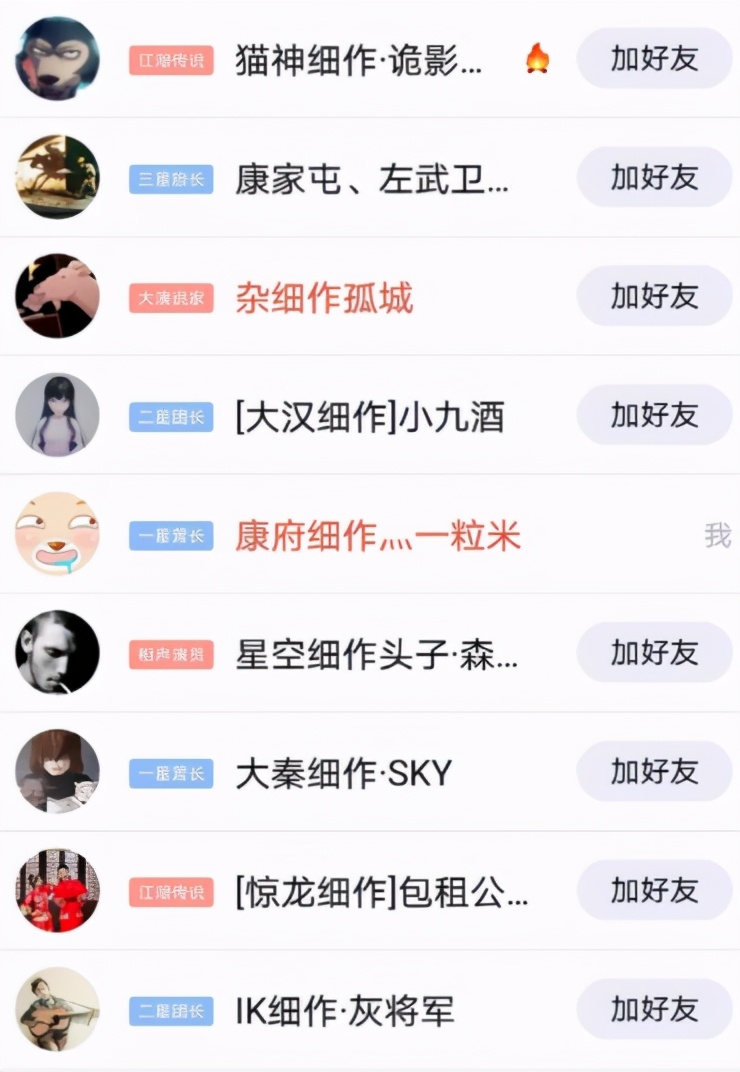Image resolution: width=740 pixels, height=1072 pixels.
Task: Click the guitar avatar beside IK细作·灰将军
Action: (57, 1010)
